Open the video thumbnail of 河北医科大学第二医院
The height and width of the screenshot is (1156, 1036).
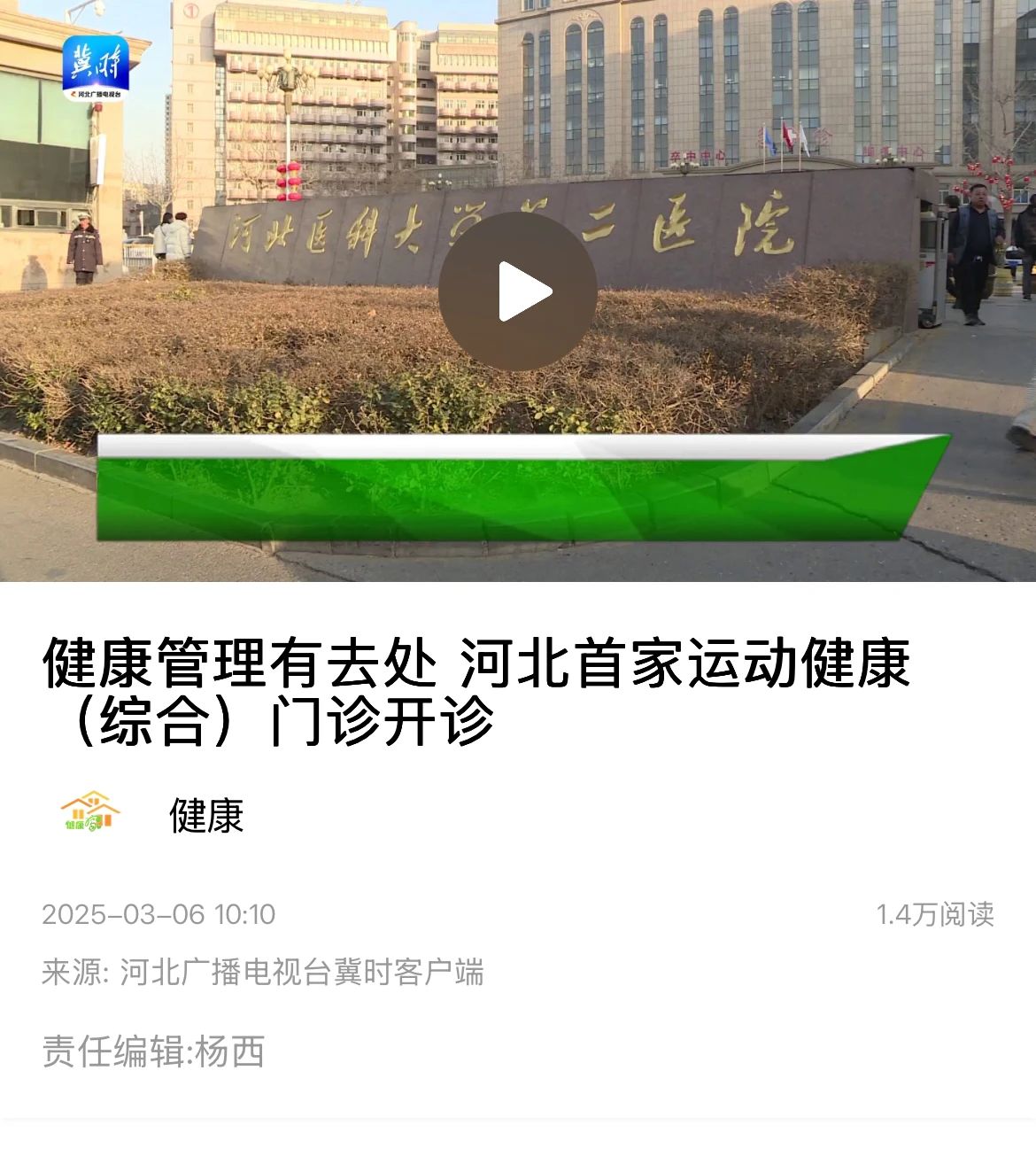coord(518,292)
